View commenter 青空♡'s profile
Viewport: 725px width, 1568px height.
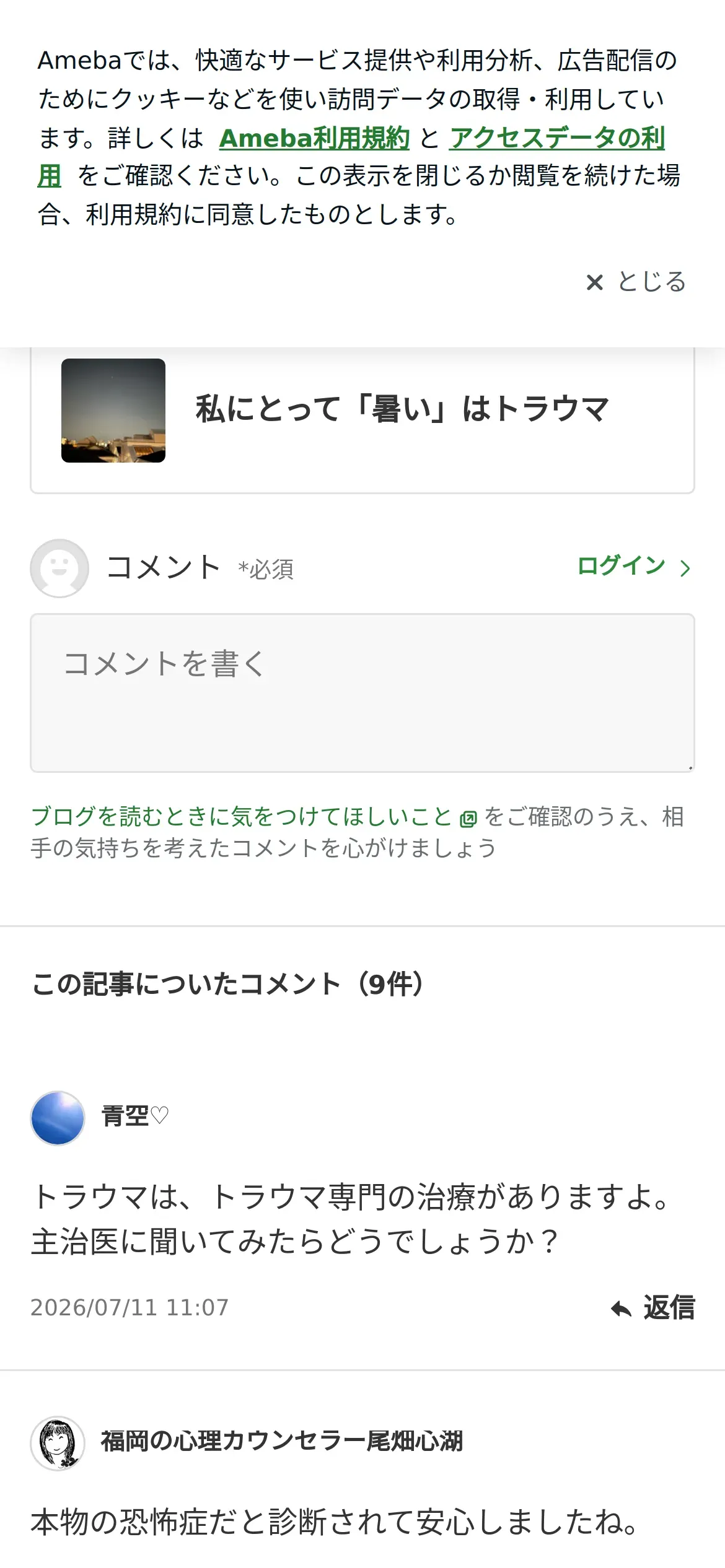pos(134,1116)
